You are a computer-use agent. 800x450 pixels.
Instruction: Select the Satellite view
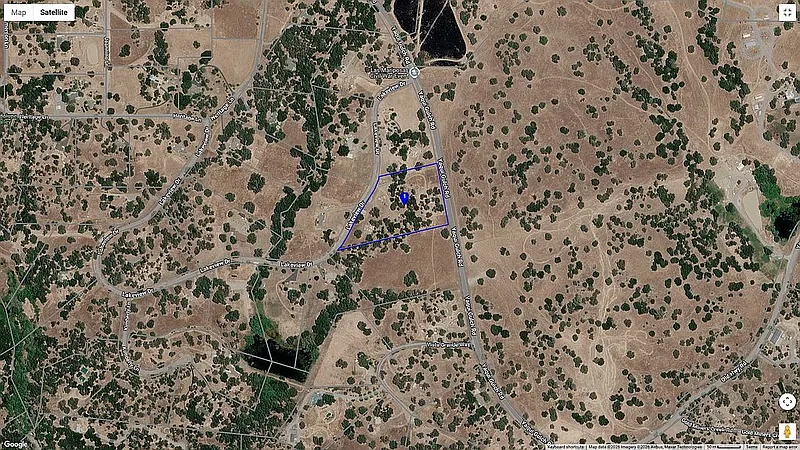(54, 13)
